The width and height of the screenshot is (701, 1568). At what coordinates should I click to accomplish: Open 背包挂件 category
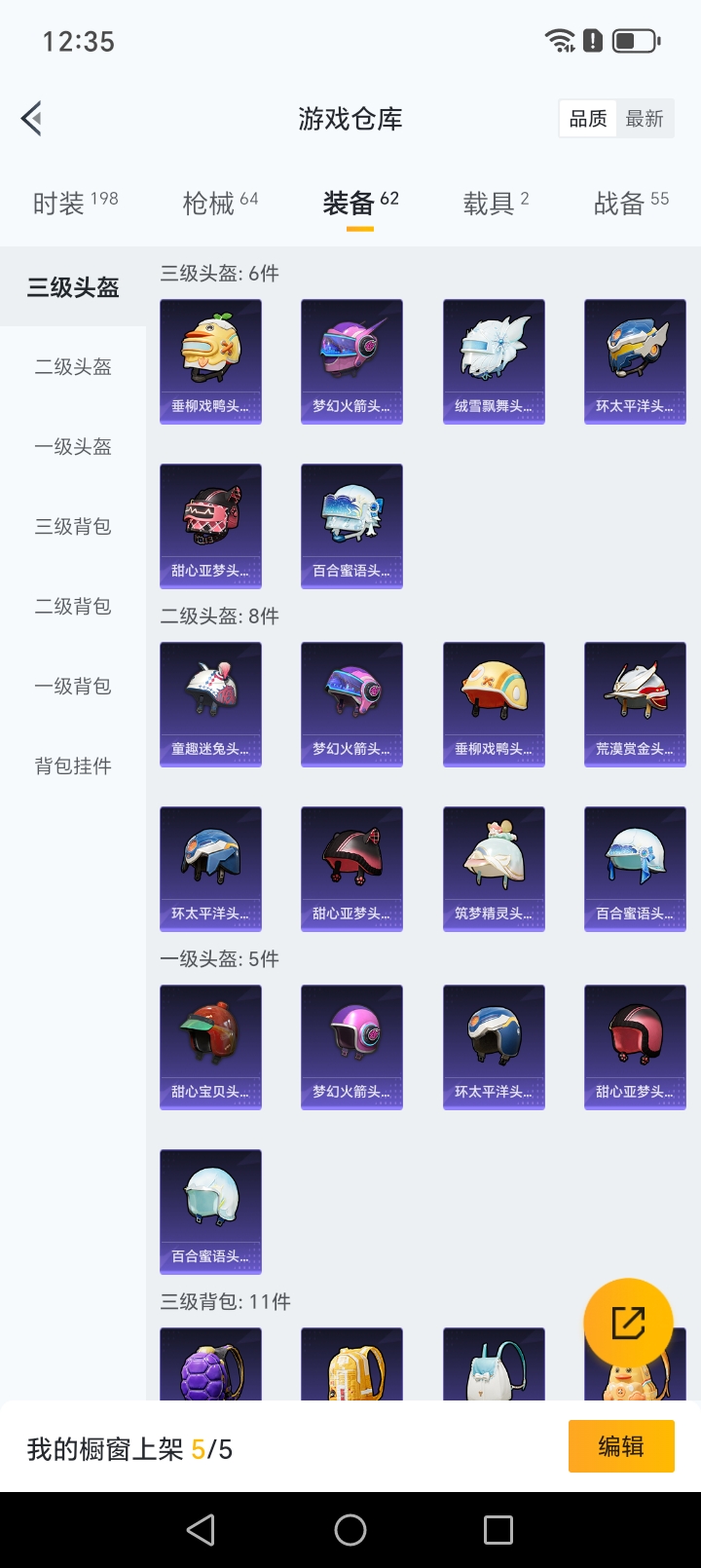[x=73, y=766]
